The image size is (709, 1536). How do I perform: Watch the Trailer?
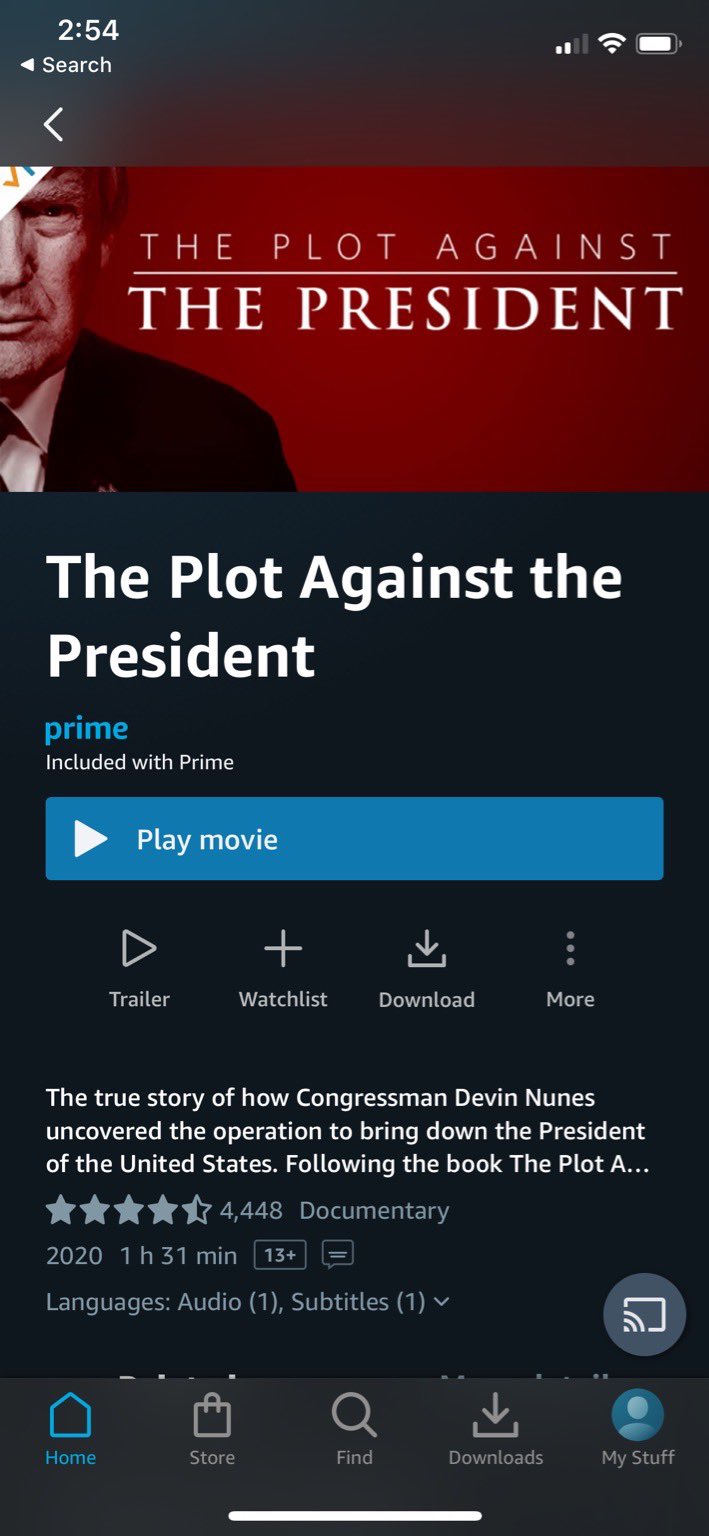click(139, 969)
